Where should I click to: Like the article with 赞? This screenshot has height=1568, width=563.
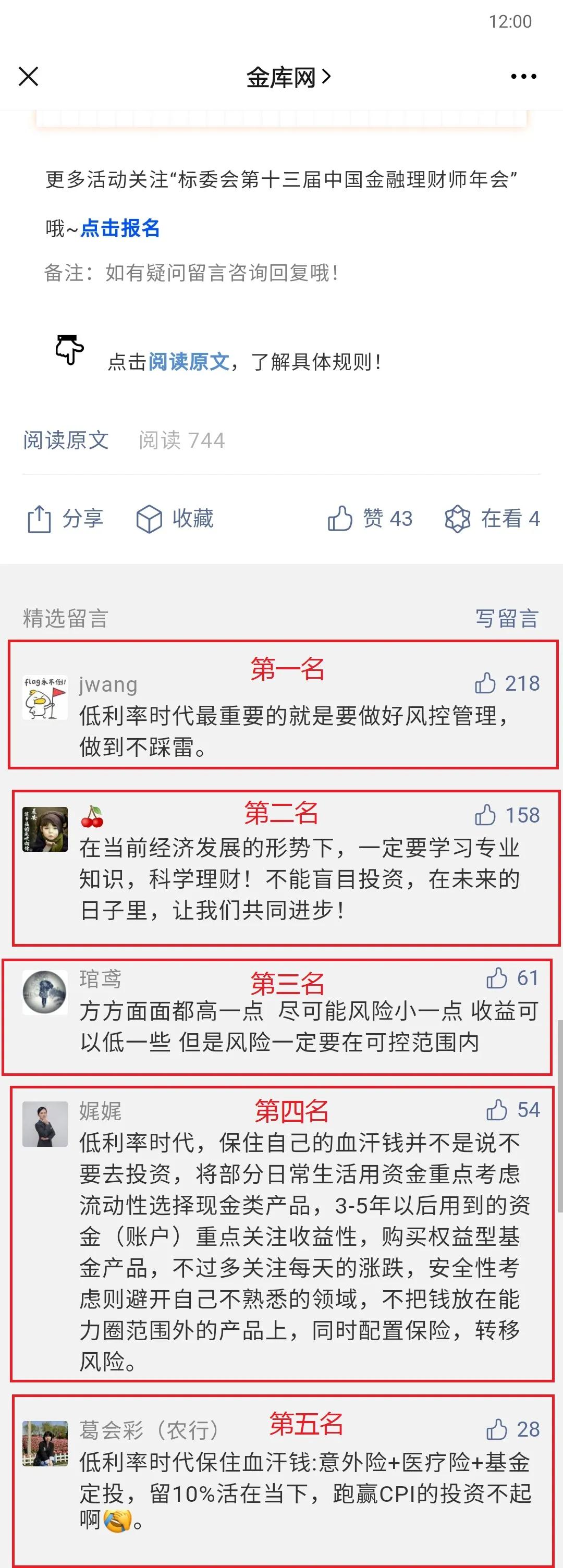click(370, 519)
